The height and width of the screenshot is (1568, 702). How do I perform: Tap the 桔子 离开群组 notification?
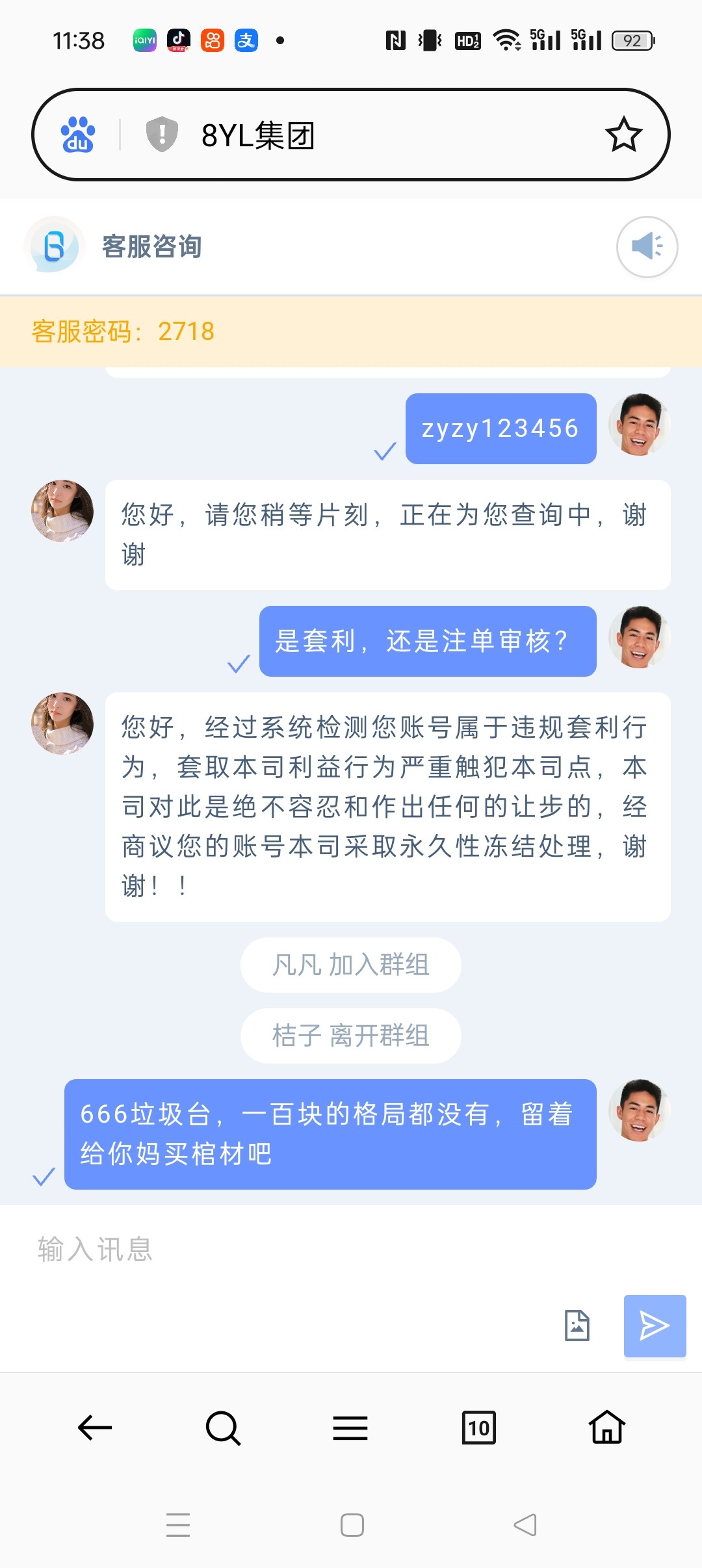point(350,1036)
